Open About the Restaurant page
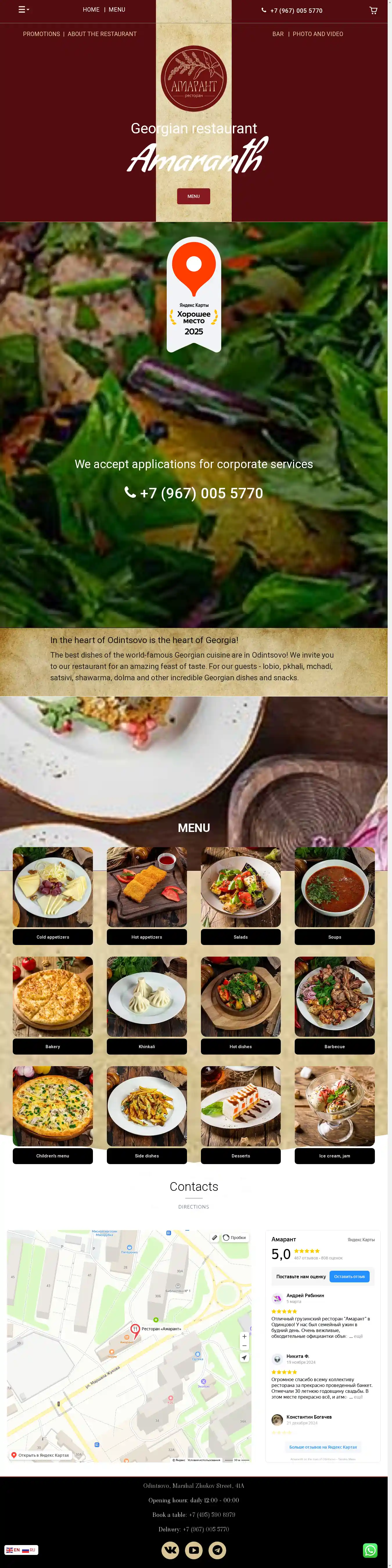The height and width of the screenshot is (1568, 392). [102, 34]
